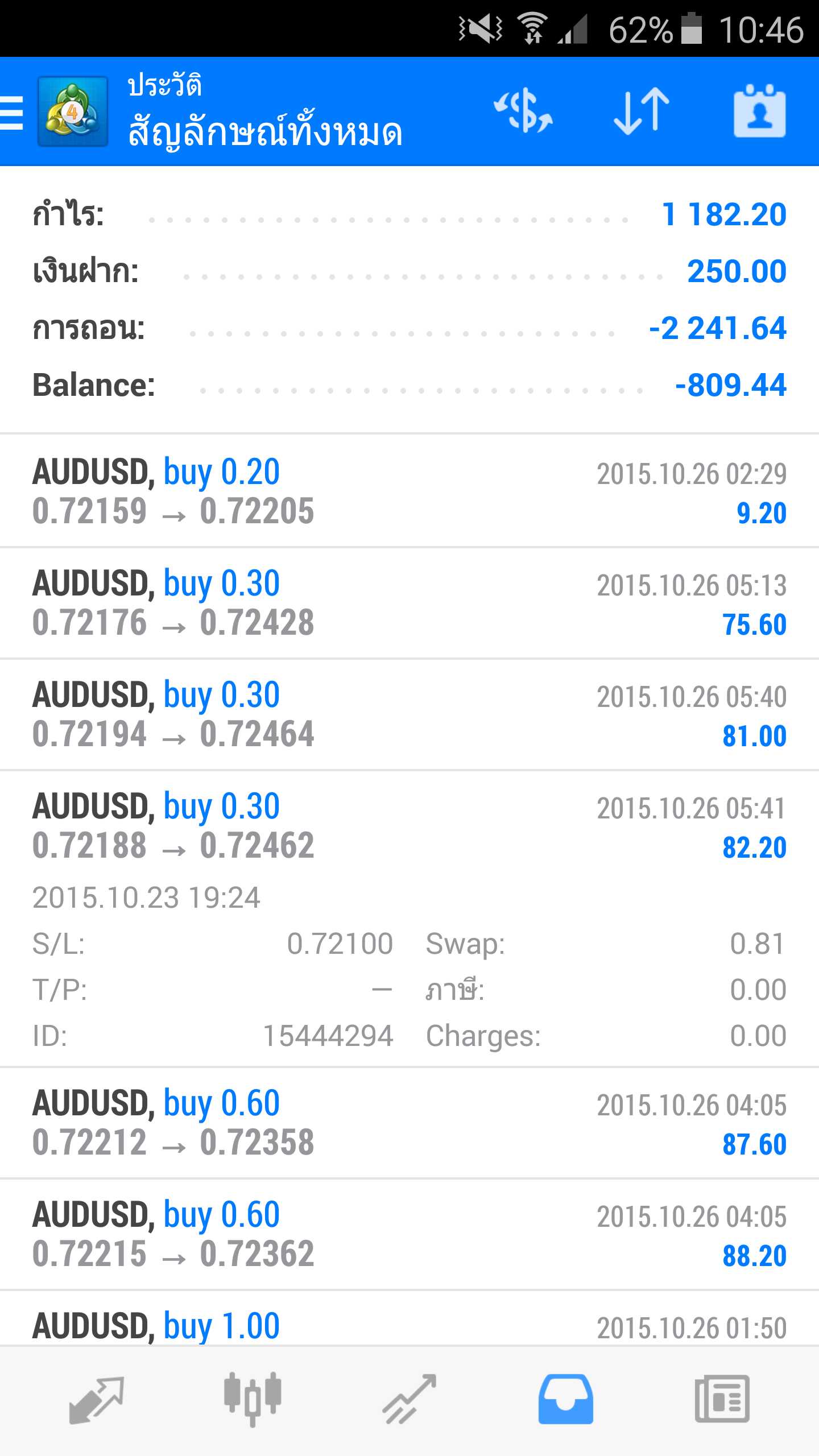Open the sort arrows option
Viewport: 819px width, 1456px height.
[642, 111]
